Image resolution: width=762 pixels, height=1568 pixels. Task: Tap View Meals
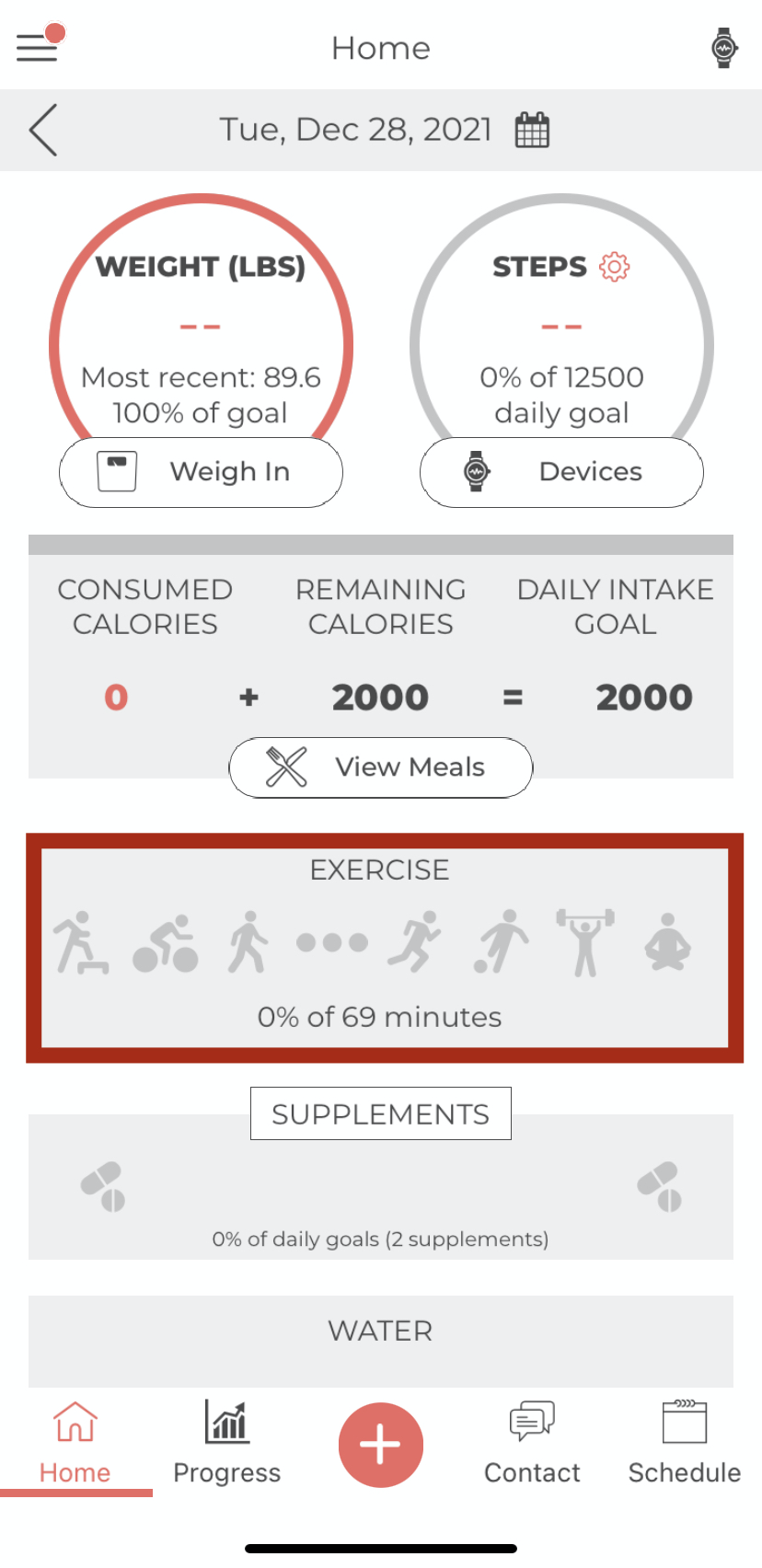(381, 767)
